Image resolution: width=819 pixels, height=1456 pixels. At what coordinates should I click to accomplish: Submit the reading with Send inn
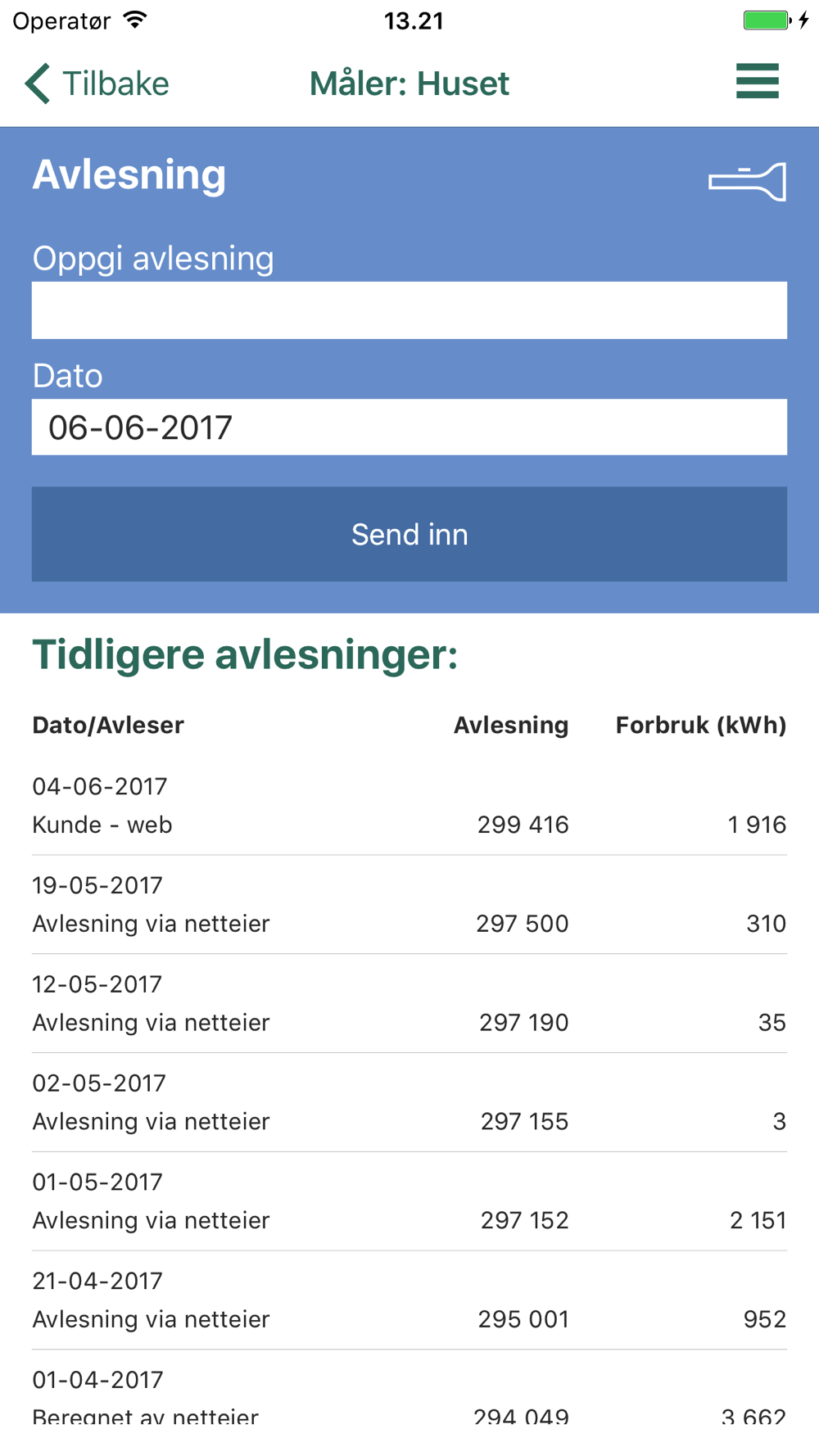point(409,534)
